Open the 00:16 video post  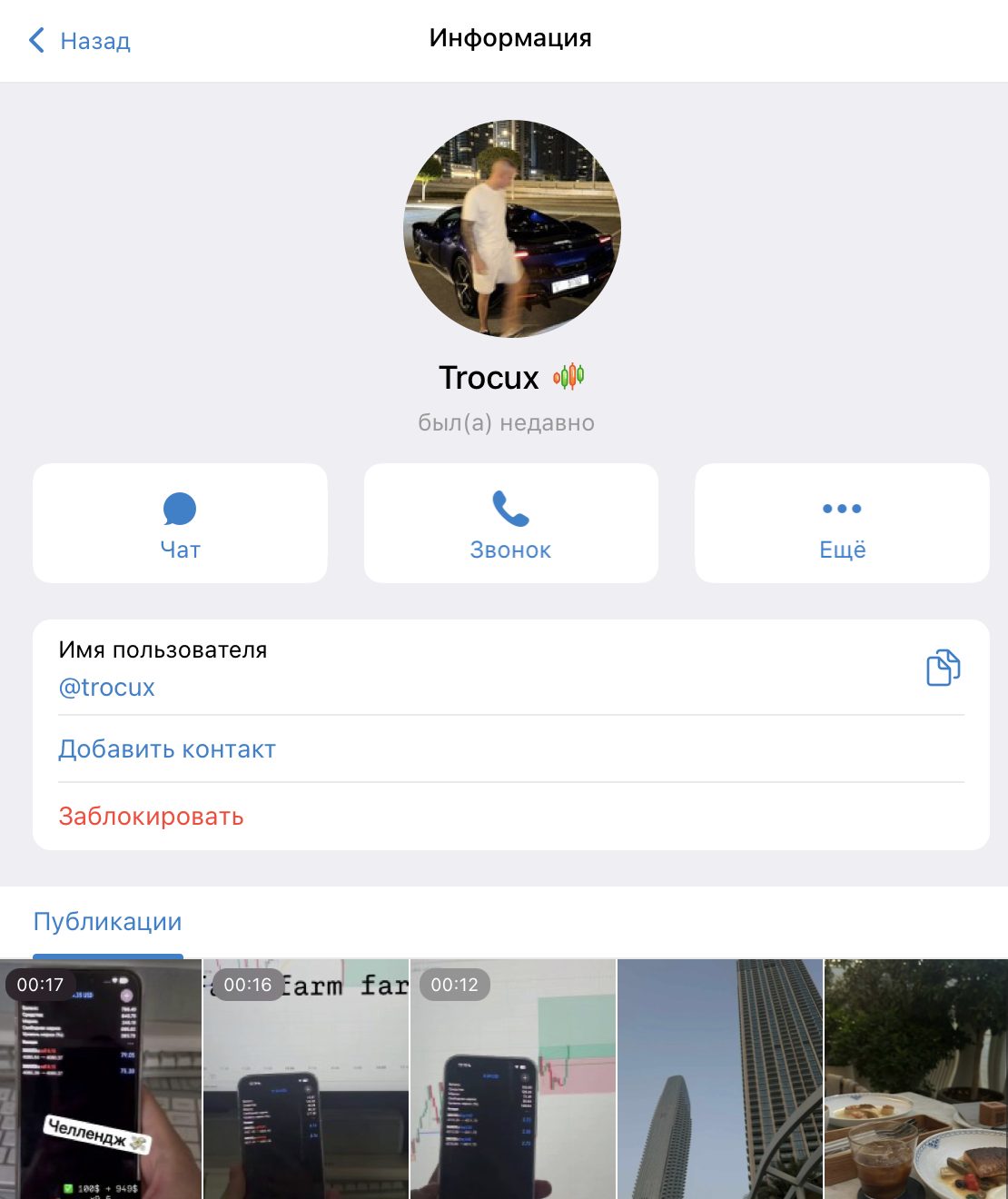pyautogui.click(x=306, y=1081)
